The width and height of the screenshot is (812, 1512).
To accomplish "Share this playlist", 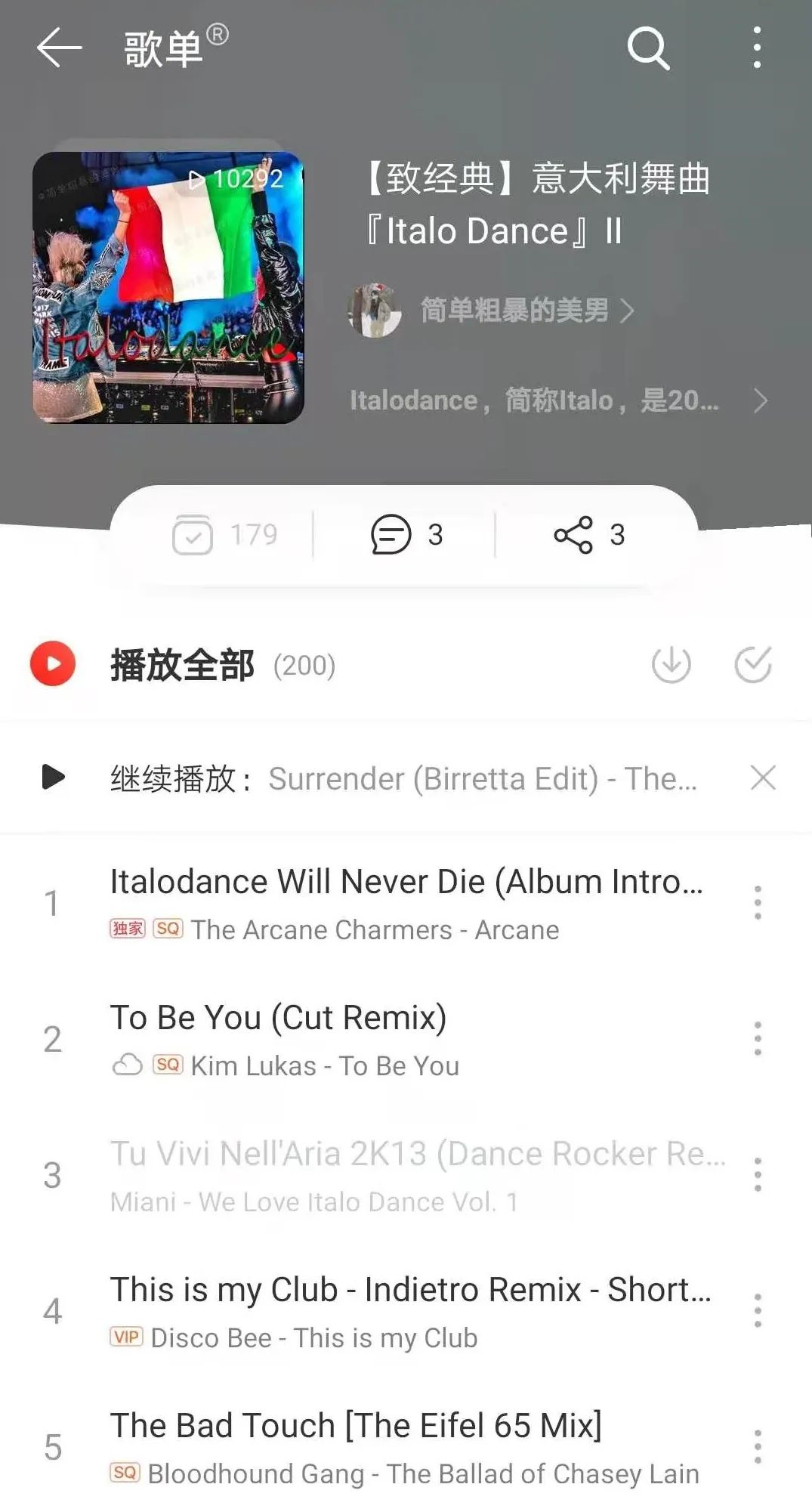I will 588,535.
